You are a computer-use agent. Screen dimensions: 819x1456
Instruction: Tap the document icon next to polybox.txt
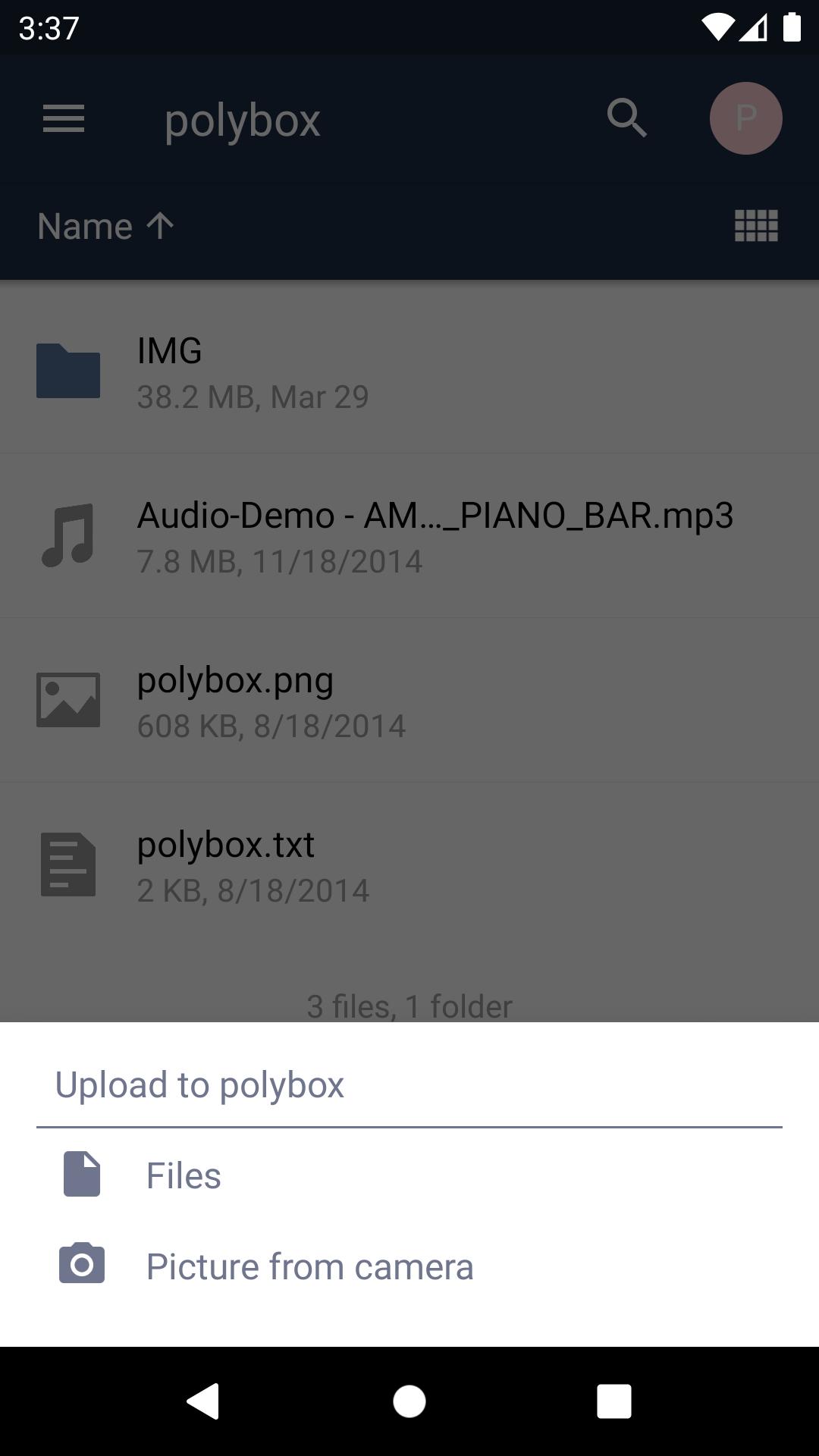click(x=68, y=864)
